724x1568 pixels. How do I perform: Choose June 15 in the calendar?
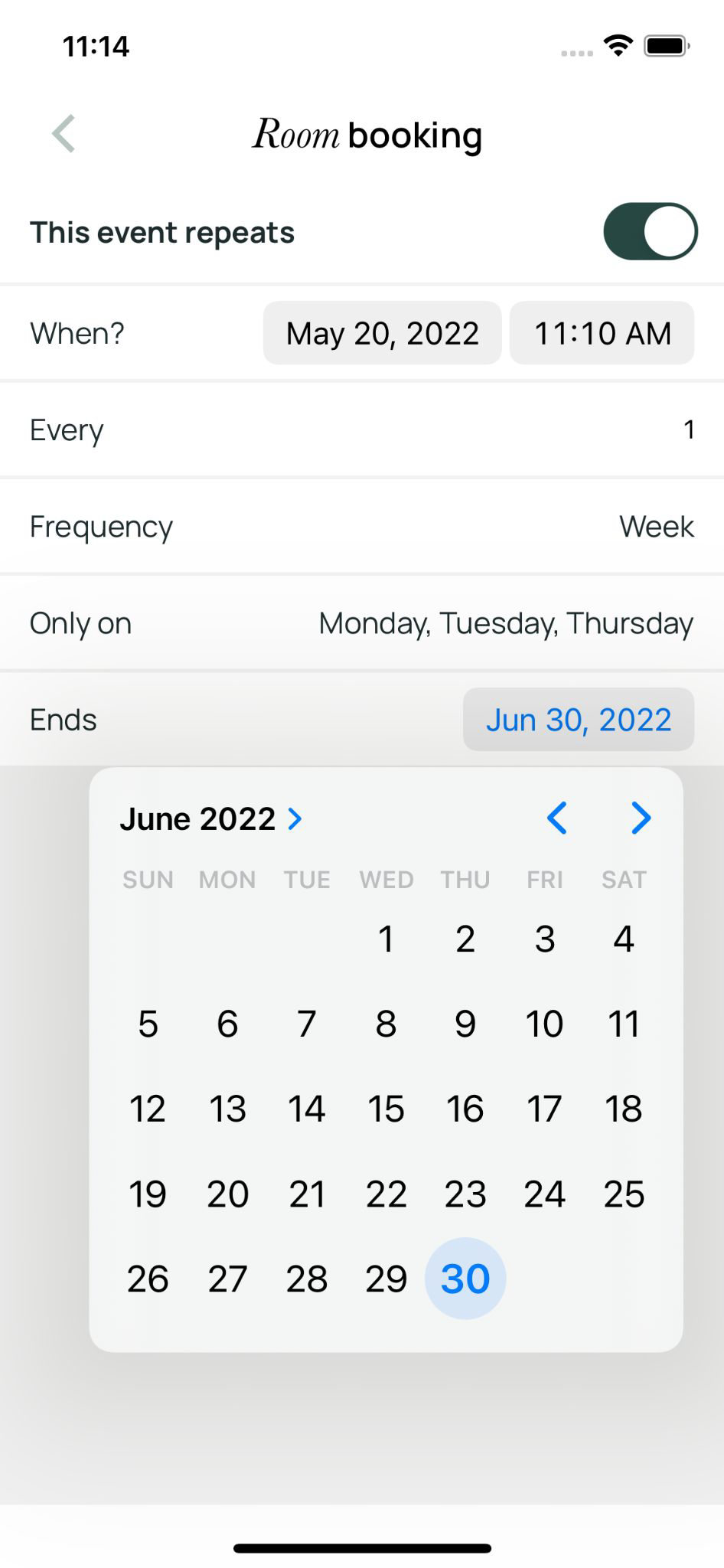pyautogui.click(x=386, y=1109)
